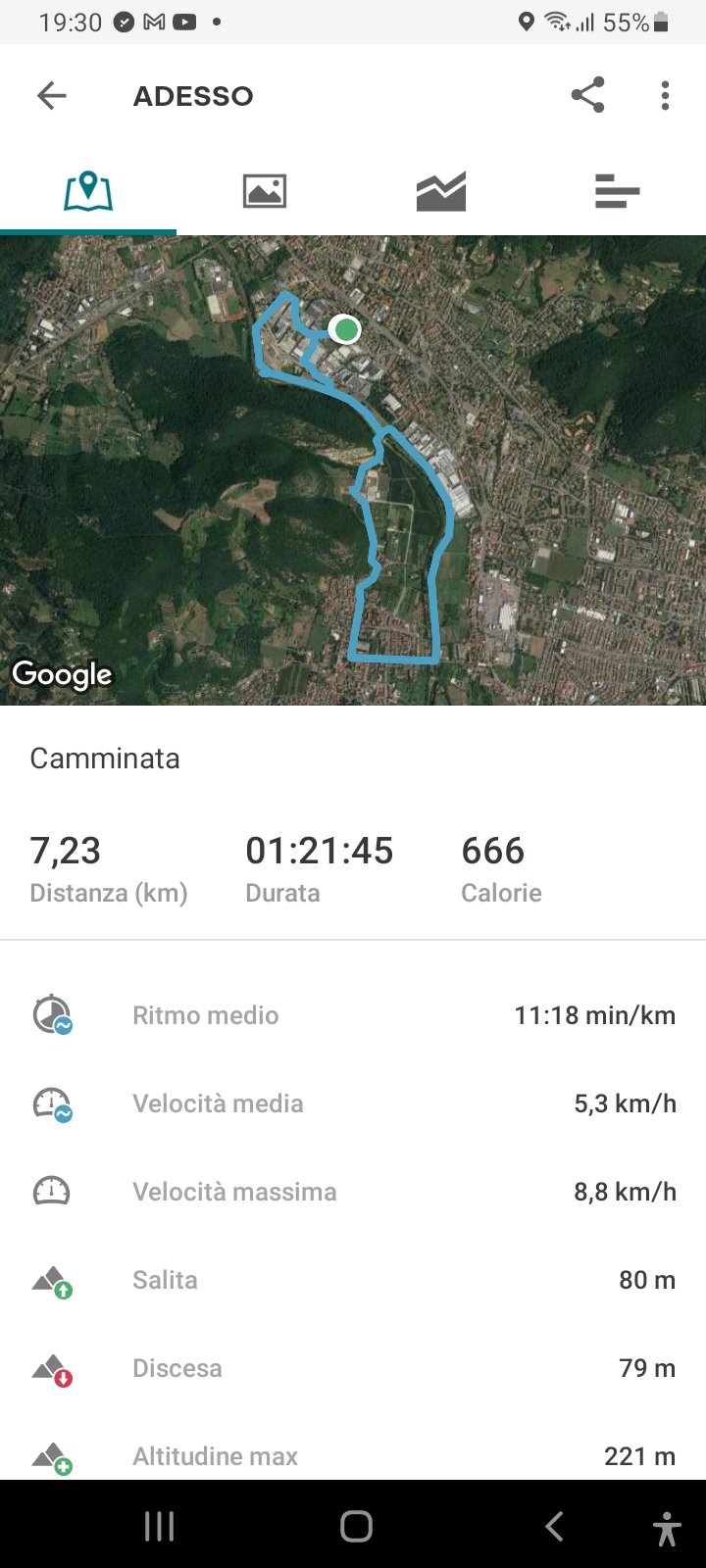Open the three-dot overflow menu

pyautogui.click(x=665, y=96)
